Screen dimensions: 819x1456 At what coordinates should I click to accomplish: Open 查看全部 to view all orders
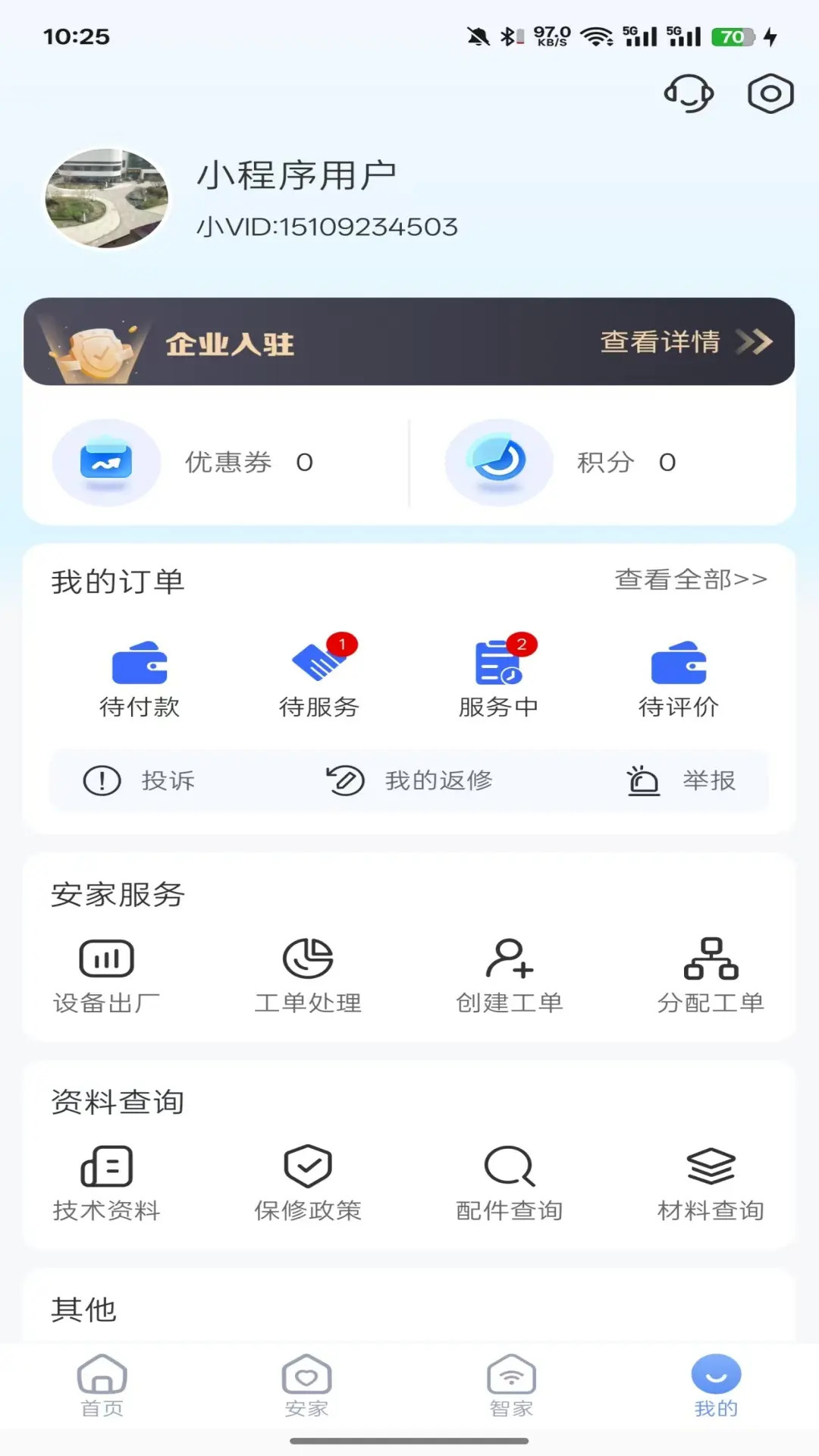pyautogui.click(x=692, y=581)
